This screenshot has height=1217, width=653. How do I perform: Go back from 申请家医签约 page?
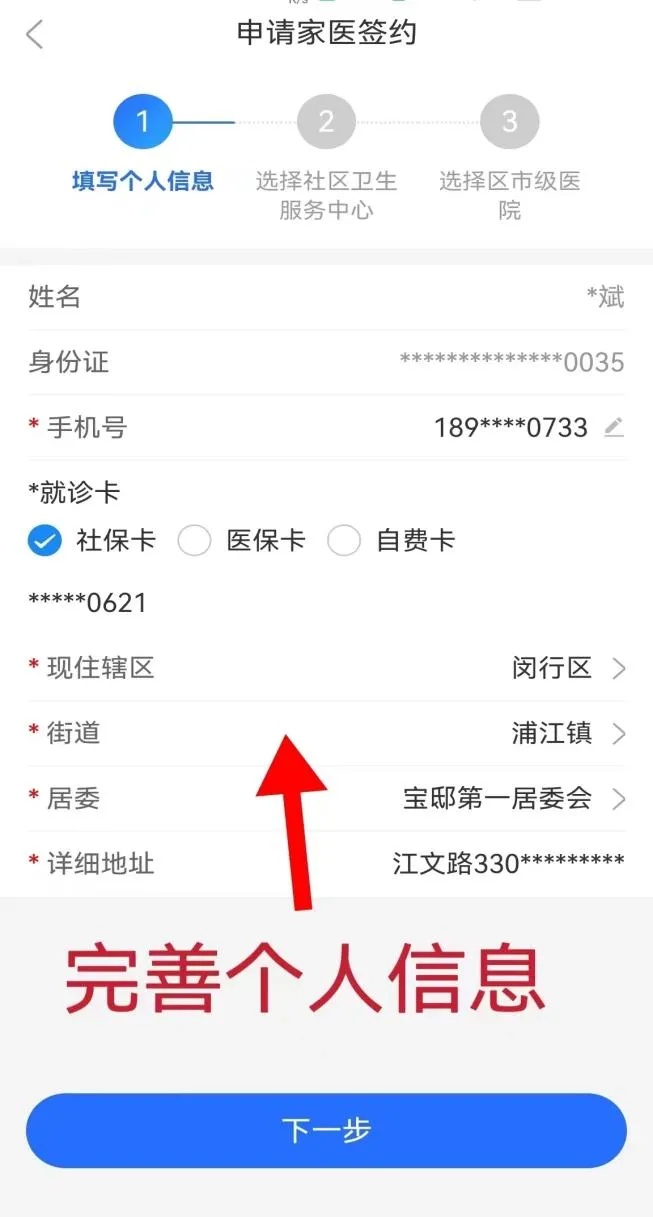pyautogui.click(x=35, y=34)
